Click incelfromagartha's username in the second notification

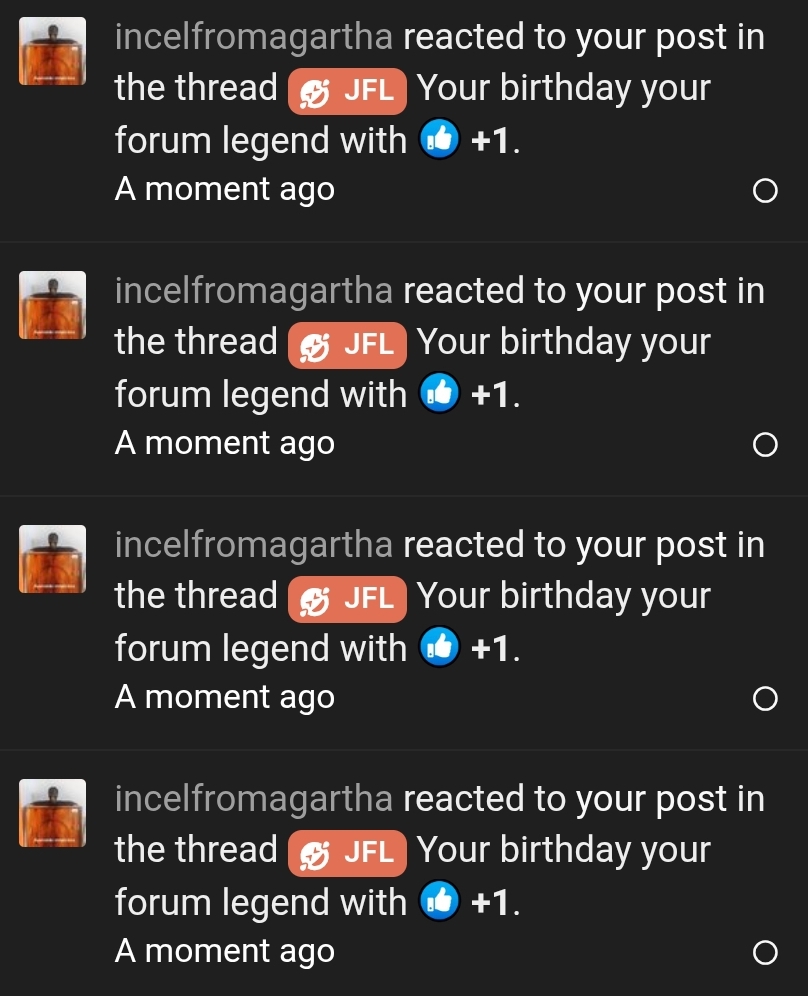[253, 290]
